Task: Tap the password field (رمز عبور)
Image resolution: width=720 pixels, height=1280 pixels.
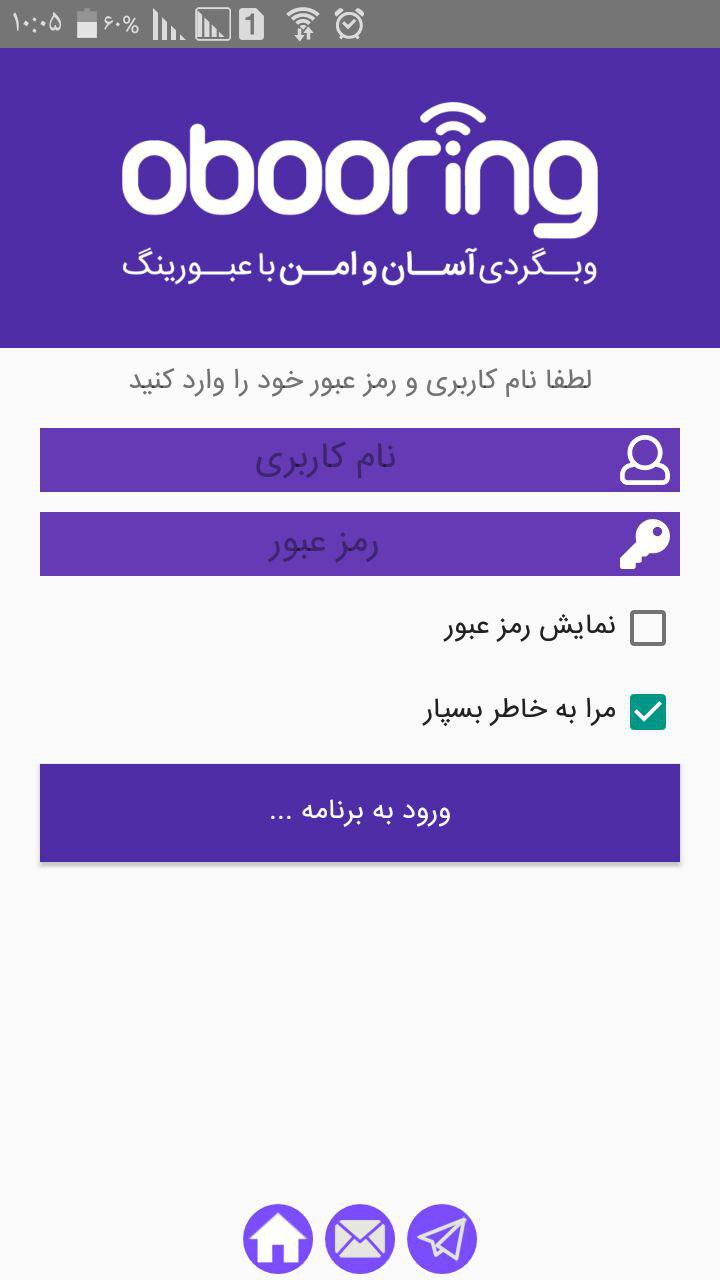Action: coord(330,544)
